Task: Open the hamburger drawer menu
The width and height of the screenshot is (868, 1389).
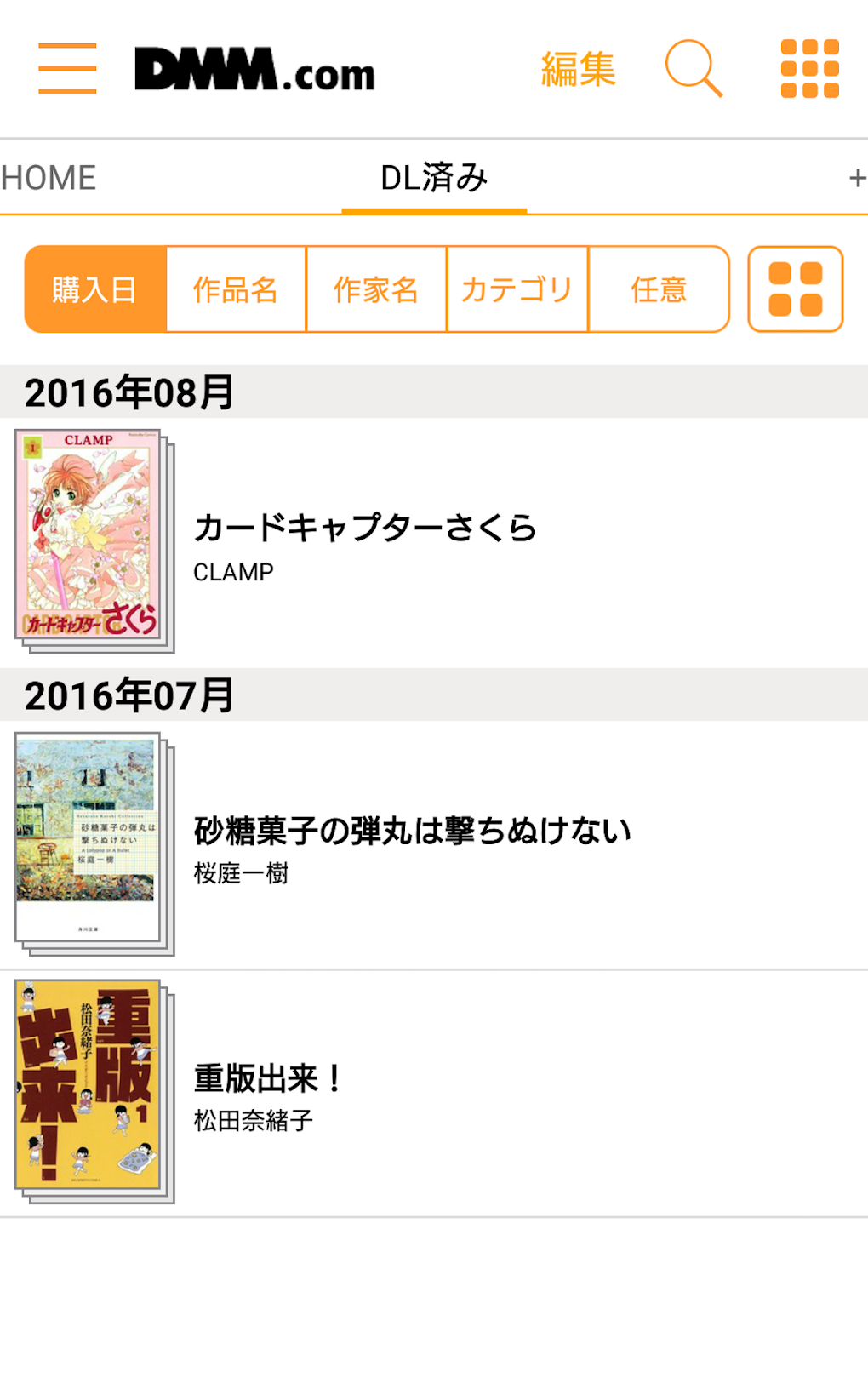Action: (67, 68)
